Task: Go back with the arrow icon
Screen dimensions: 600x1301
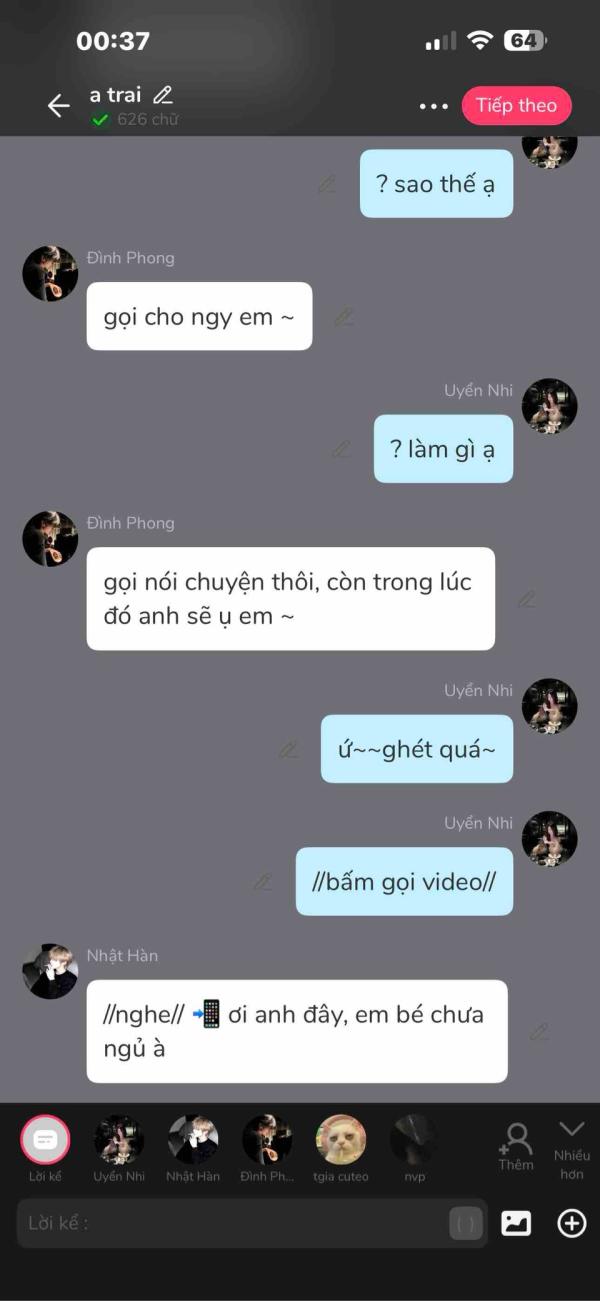Action: 58,106
